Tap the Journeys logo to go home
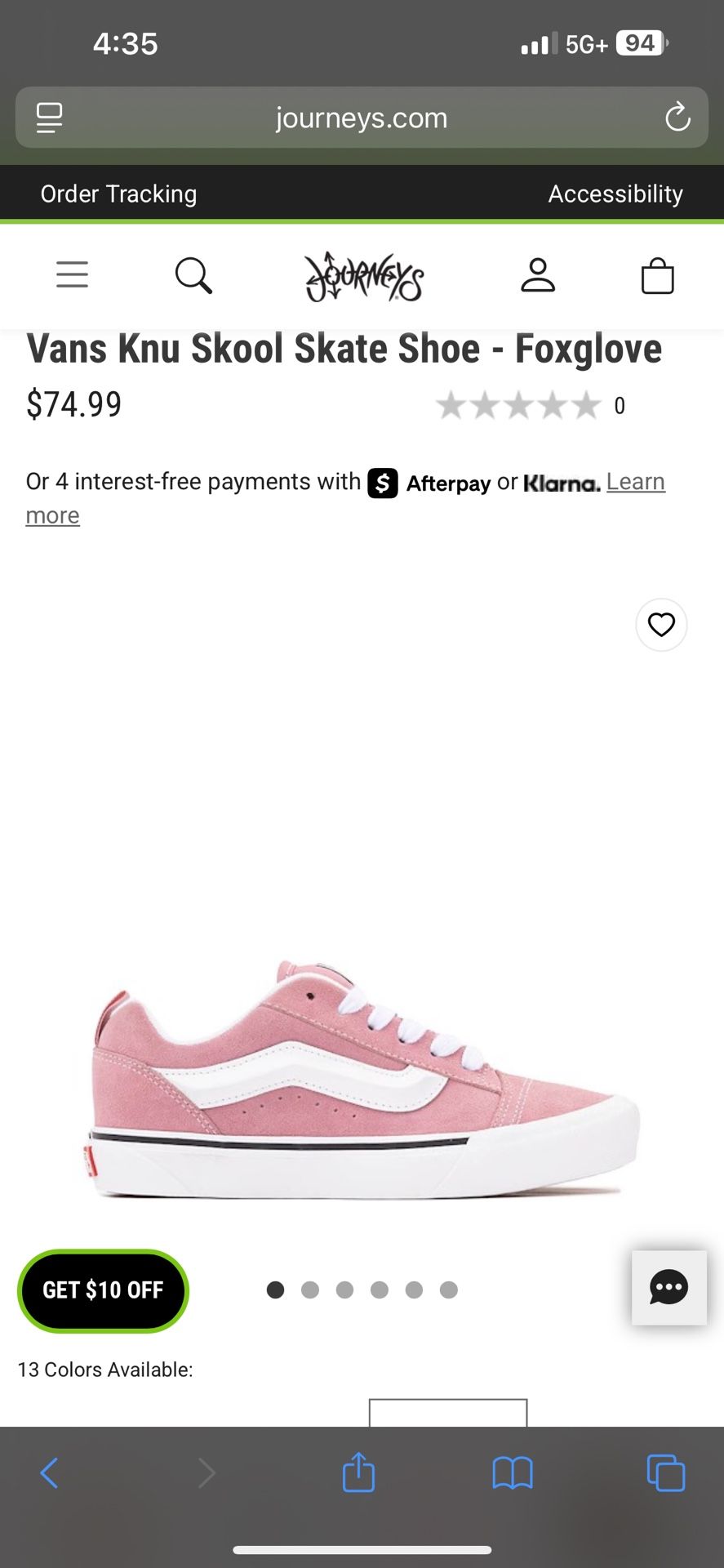This screenshot has height=1568, width=724. 364,277
